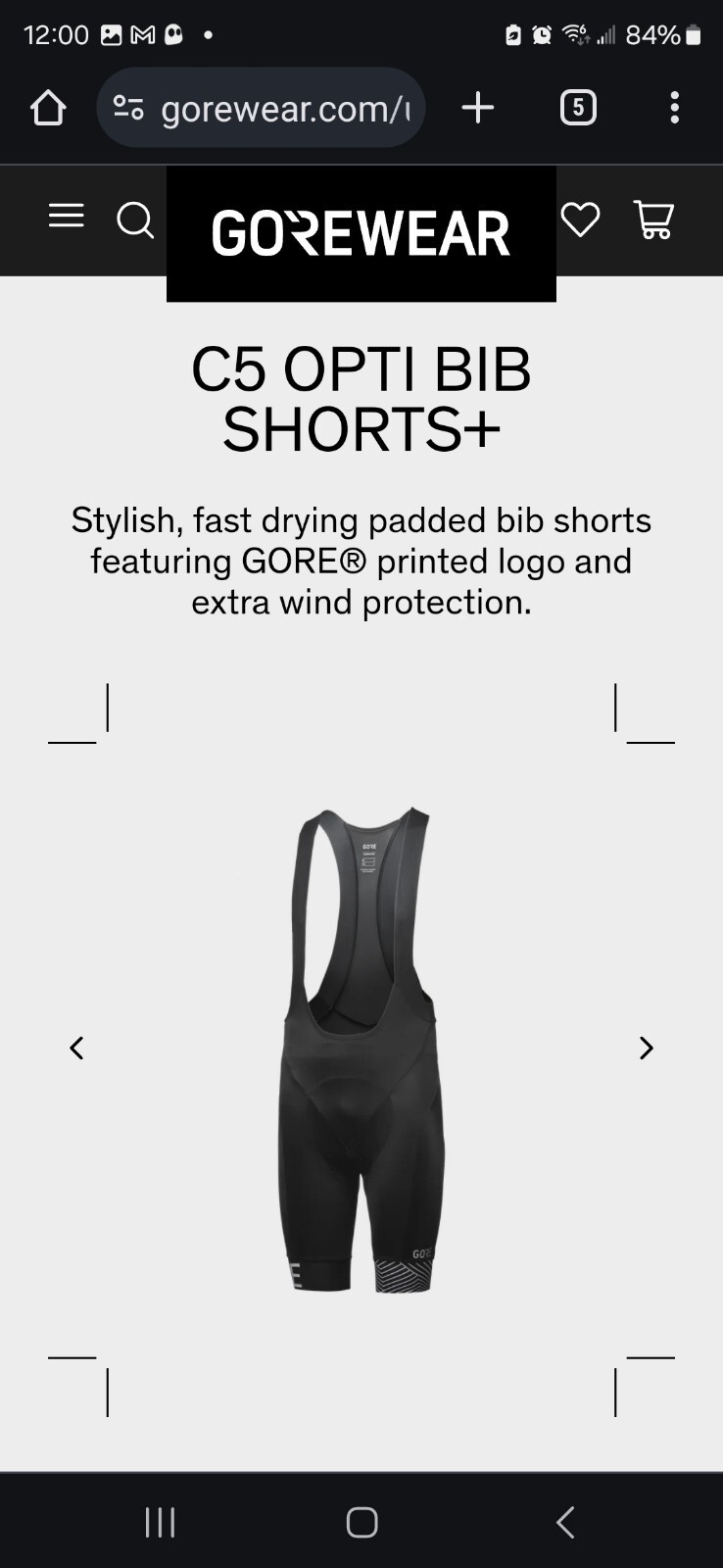Open the wishlist heart
The height and width of the screenshot is (1568, 723).
click(x=580, y=220)
